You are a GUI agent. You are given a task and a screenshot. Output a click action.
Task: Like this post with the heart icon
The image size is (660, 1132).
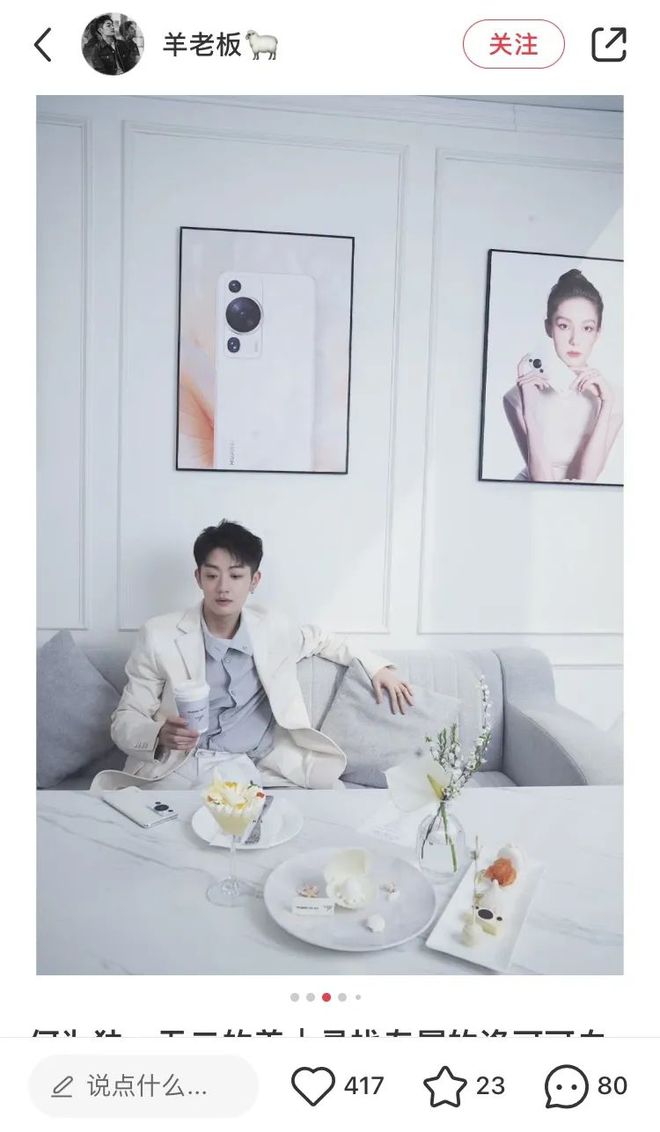[x=313, y=1086]
